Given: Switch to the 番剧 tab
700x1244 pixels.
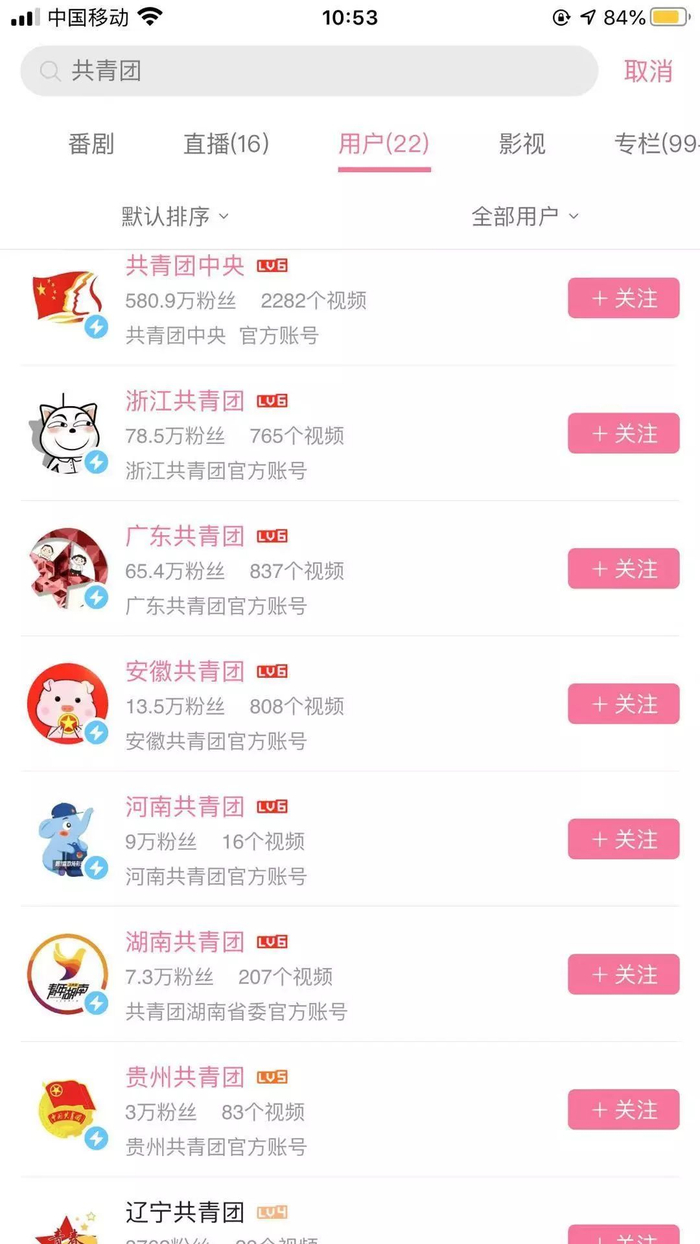Looking at the screenshot, I should [x=91, y=144].
